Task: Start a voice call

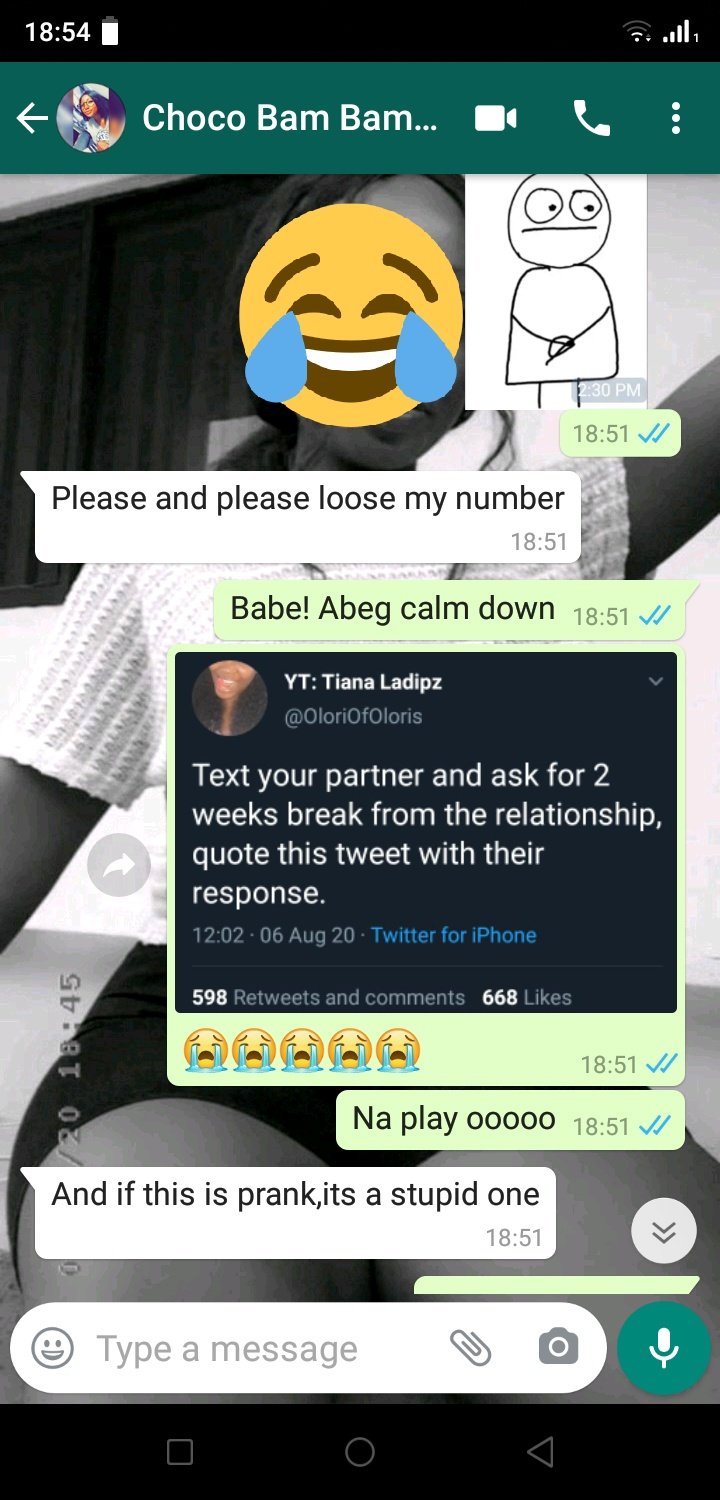Action: [x=591, y=119]
